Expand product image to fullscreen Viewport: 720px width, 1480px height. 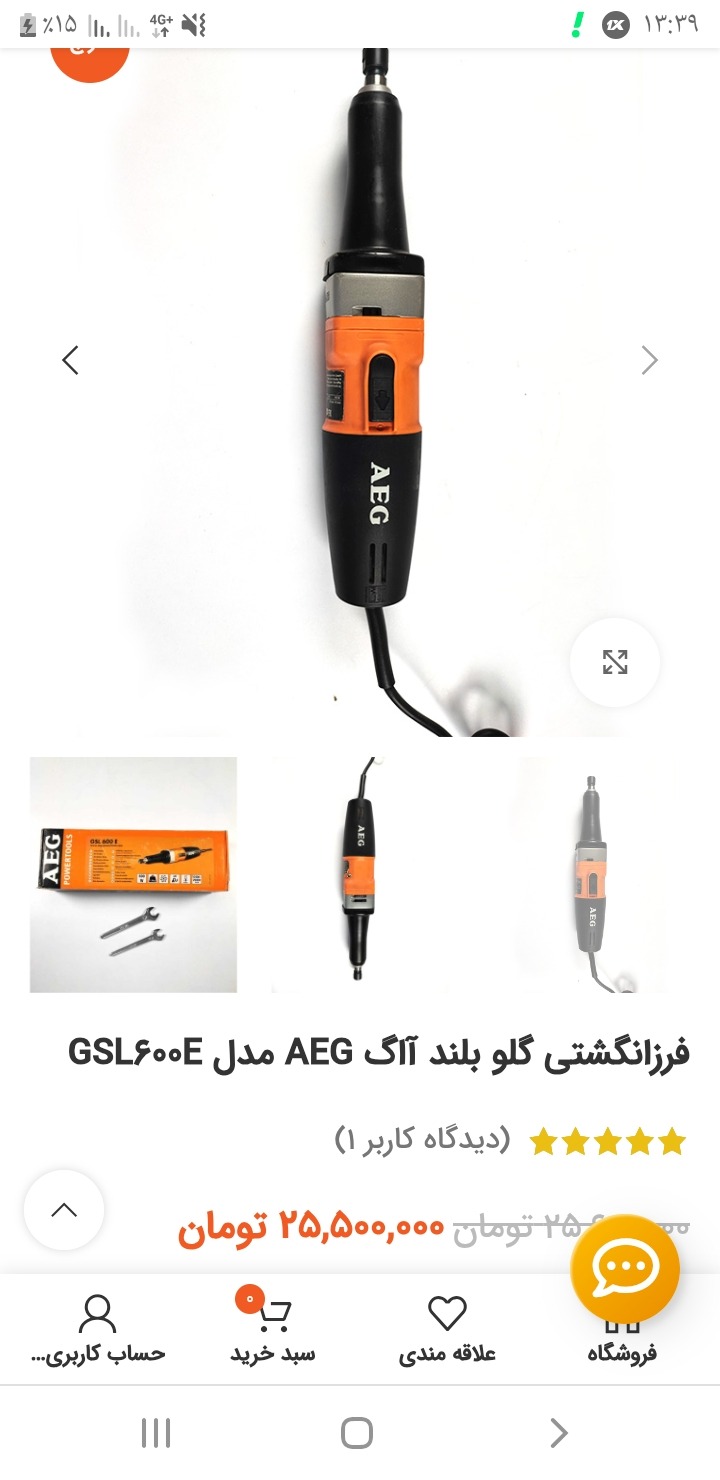pyautogui.click(x=615, y=662)
